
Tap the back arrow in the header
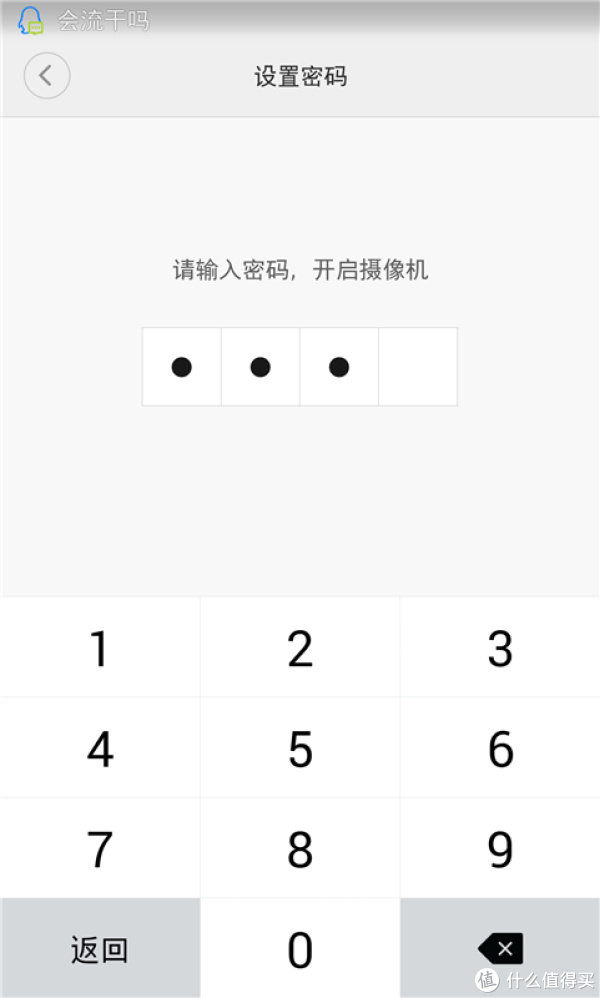[x=47, y=76]
